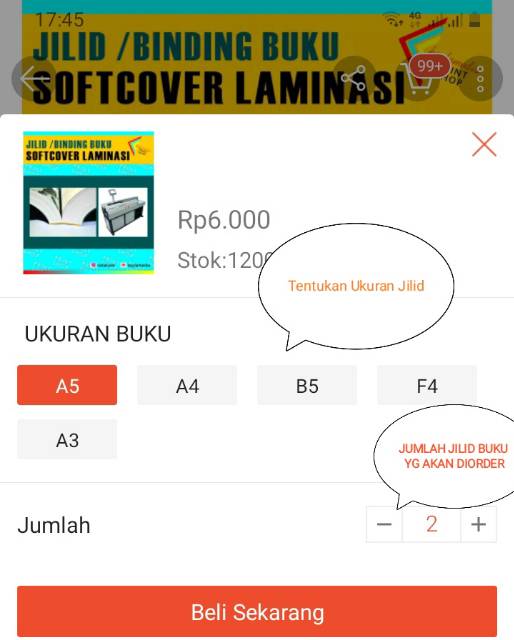Share this product
Viewport: 514px width, 640px height.
point(354,78)
